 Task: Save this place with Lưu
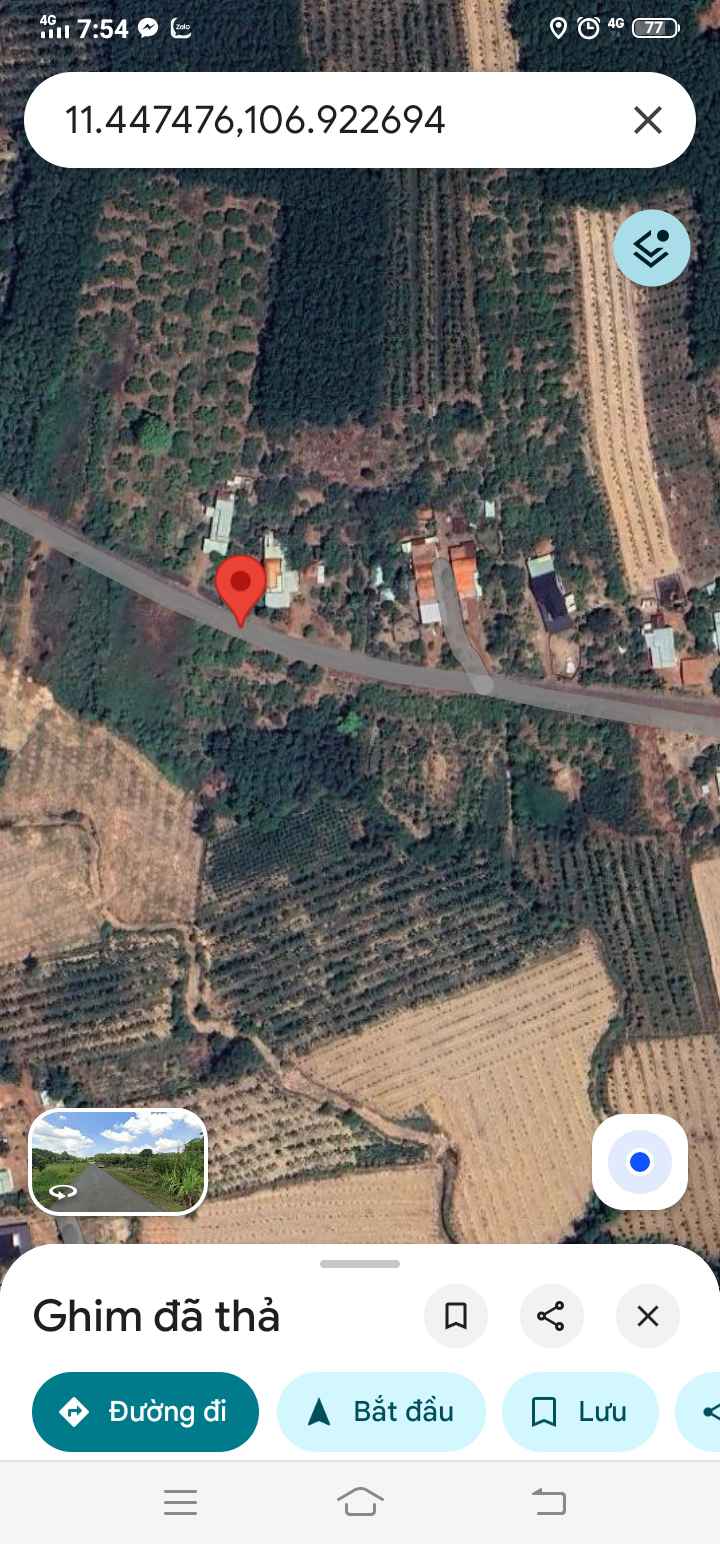tap(580, 1412)
